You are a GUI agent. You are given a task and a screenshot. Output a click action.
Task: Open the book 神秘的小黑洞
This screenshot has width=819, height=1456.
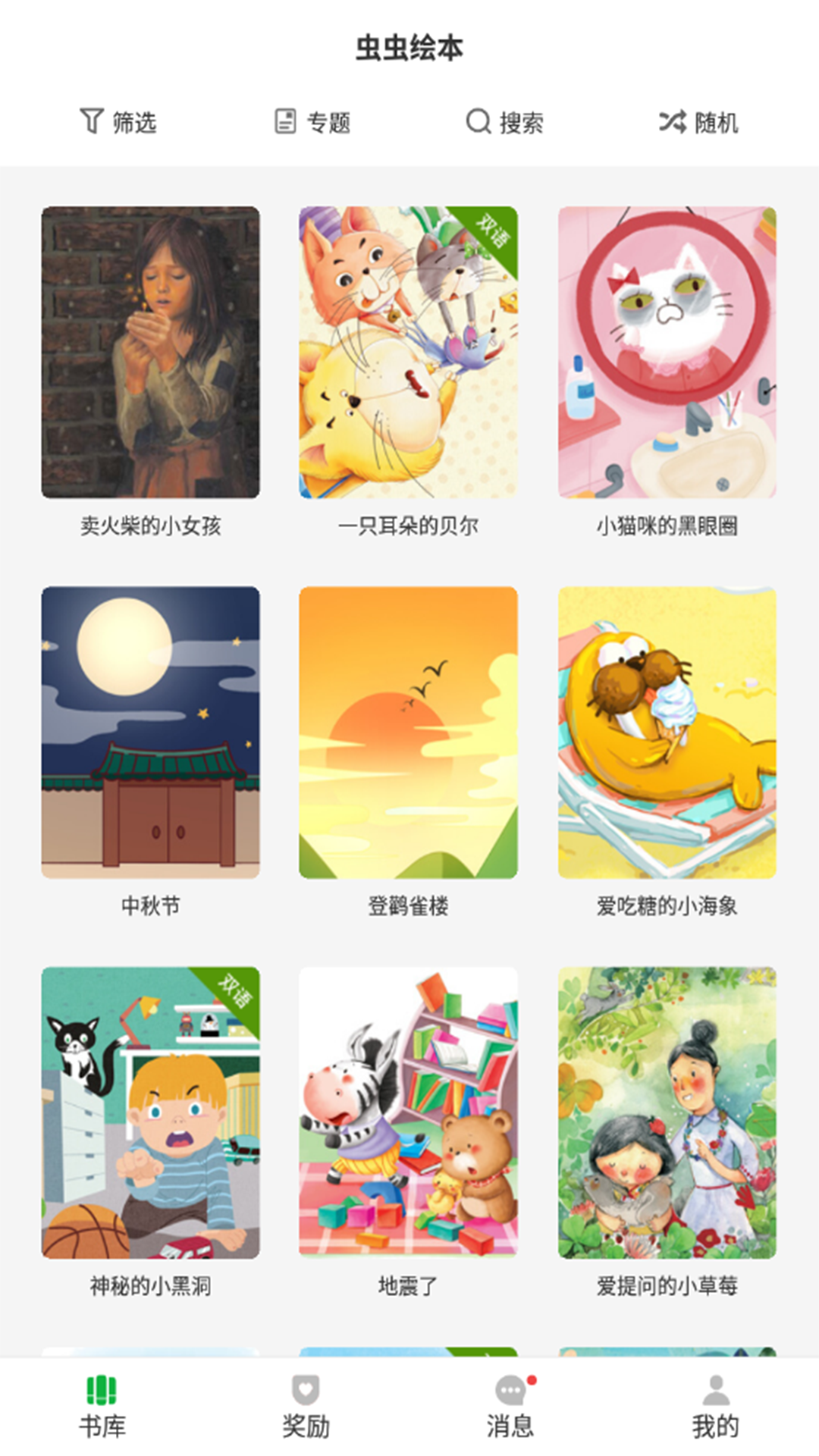[150, 1112]
